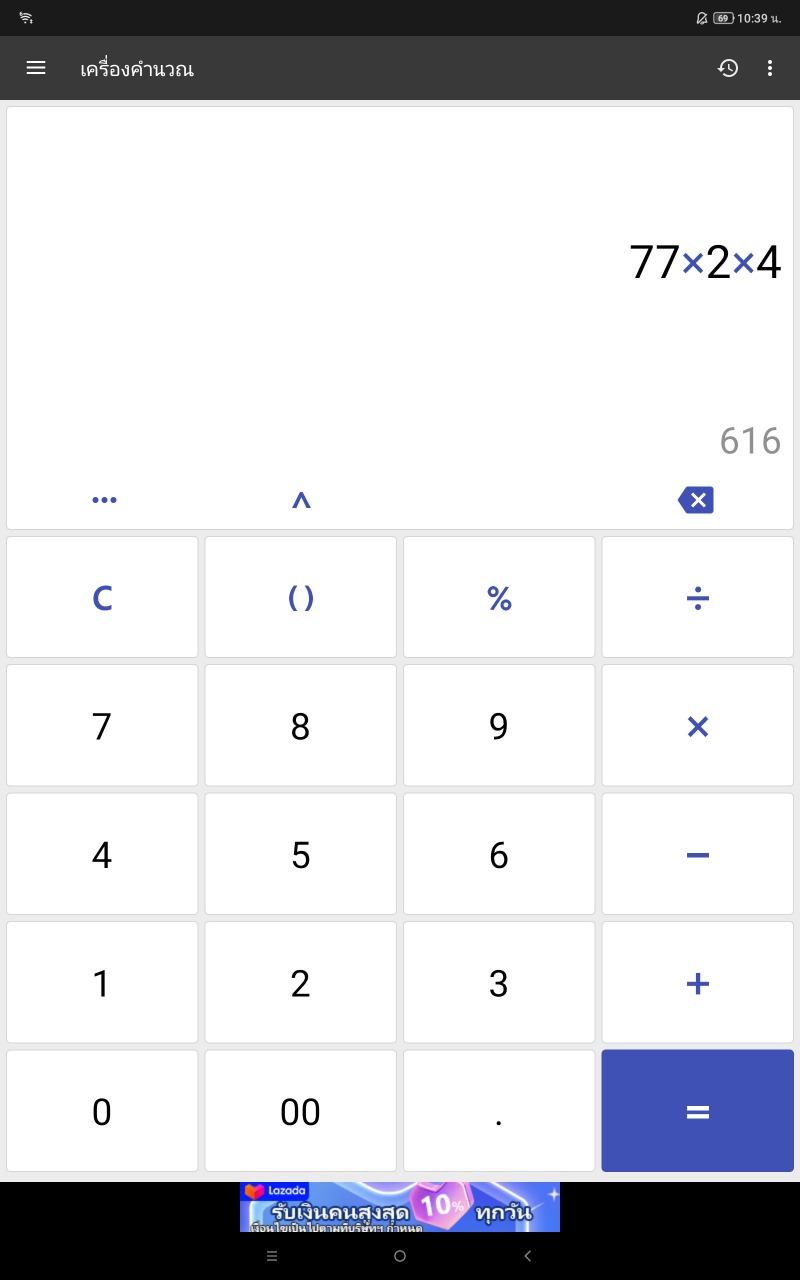800x1280 pixels.
Task: Enter digit 5
Action: click(301, 854)
